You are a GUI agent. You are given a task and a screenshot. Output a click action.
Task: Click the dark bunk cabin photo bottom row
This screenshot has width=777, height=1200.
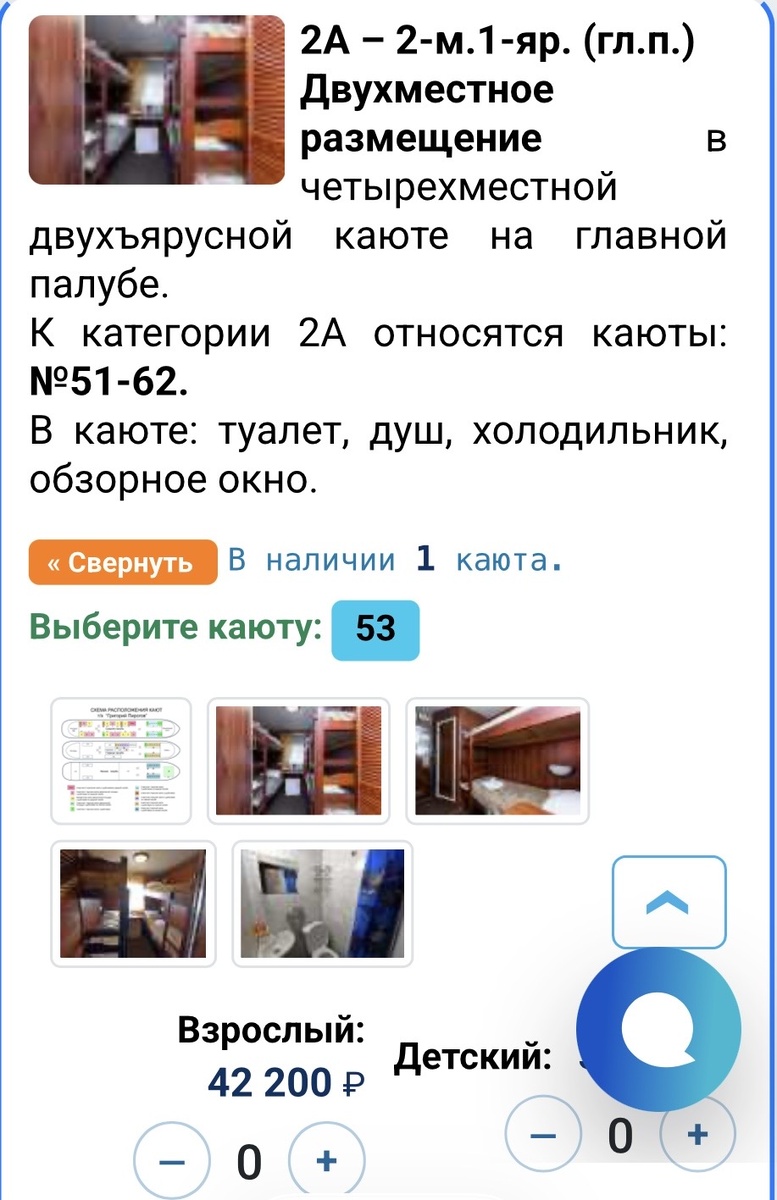click(132, 903)
